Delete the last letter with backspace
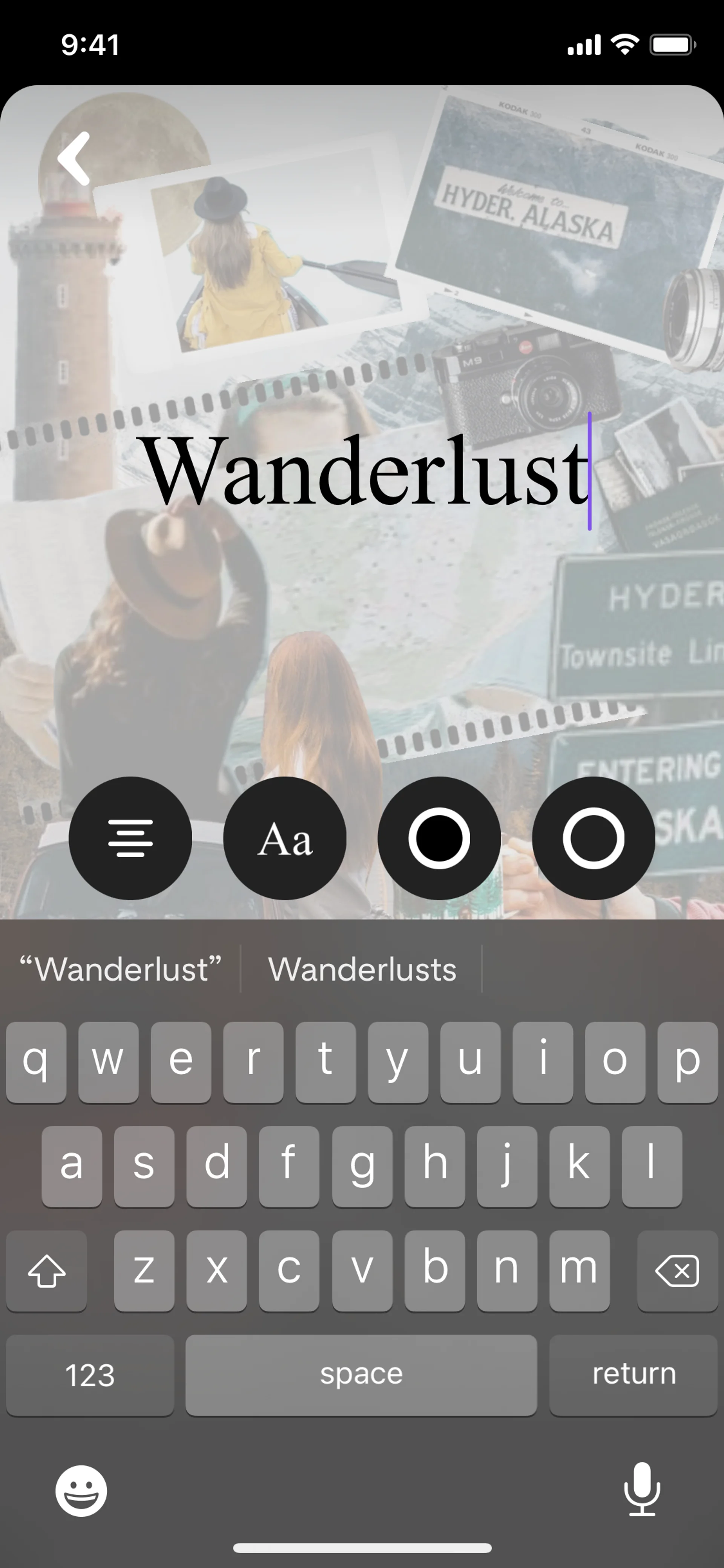Screen dimensions: 724x1568 (x=677, y=1271)
